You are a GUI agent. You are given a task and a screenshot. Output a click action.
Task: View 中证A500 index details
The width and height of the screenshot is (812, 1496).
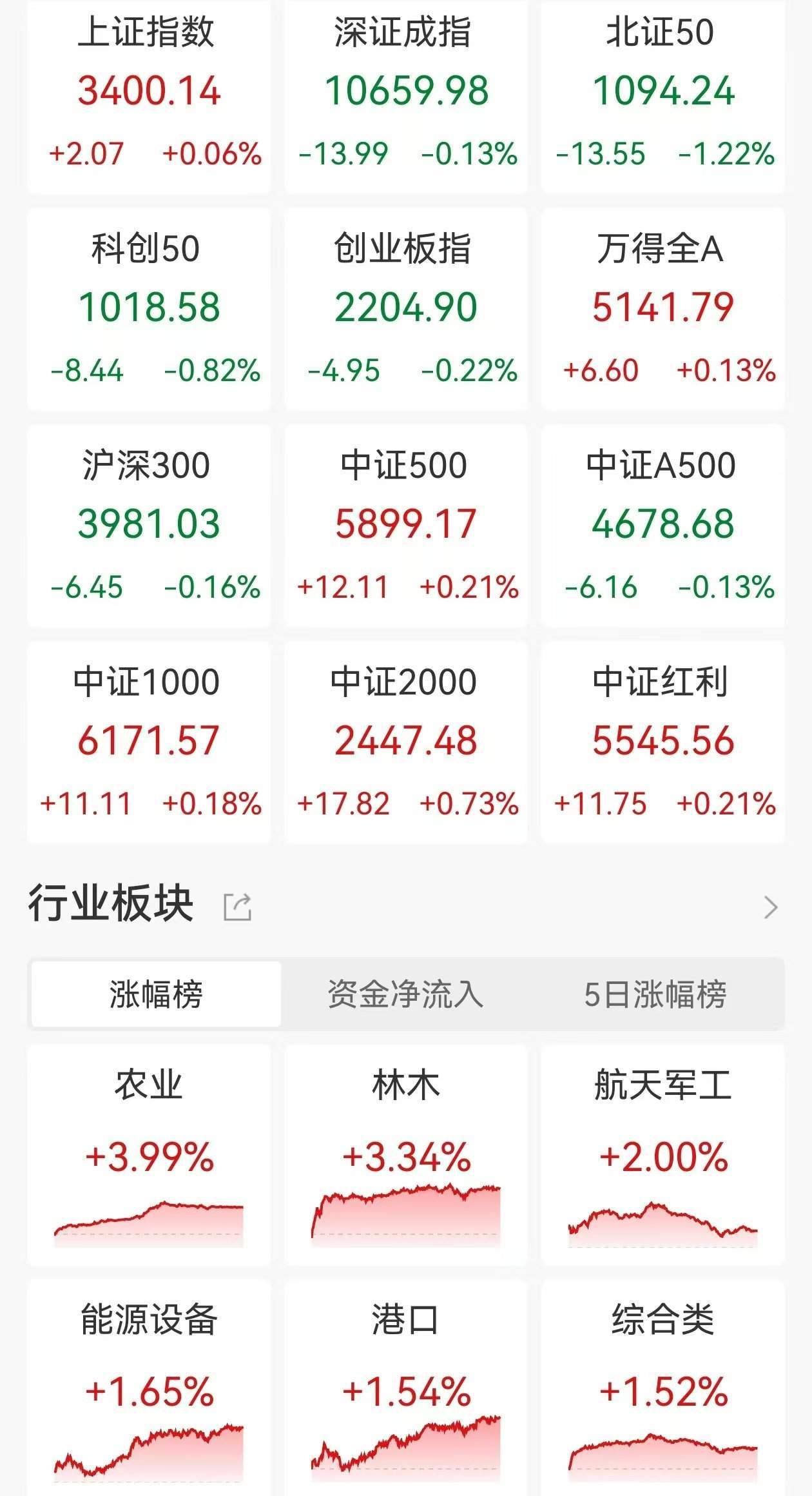pos(662,526)
